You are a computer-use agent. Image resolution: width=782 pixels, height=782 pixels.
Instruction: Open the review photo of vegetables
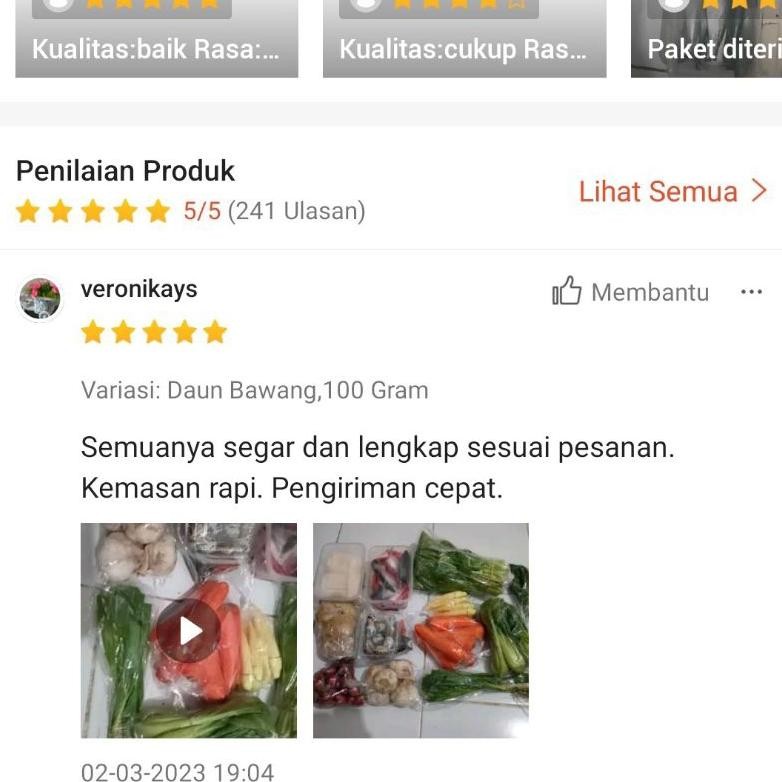click(420, 630)
